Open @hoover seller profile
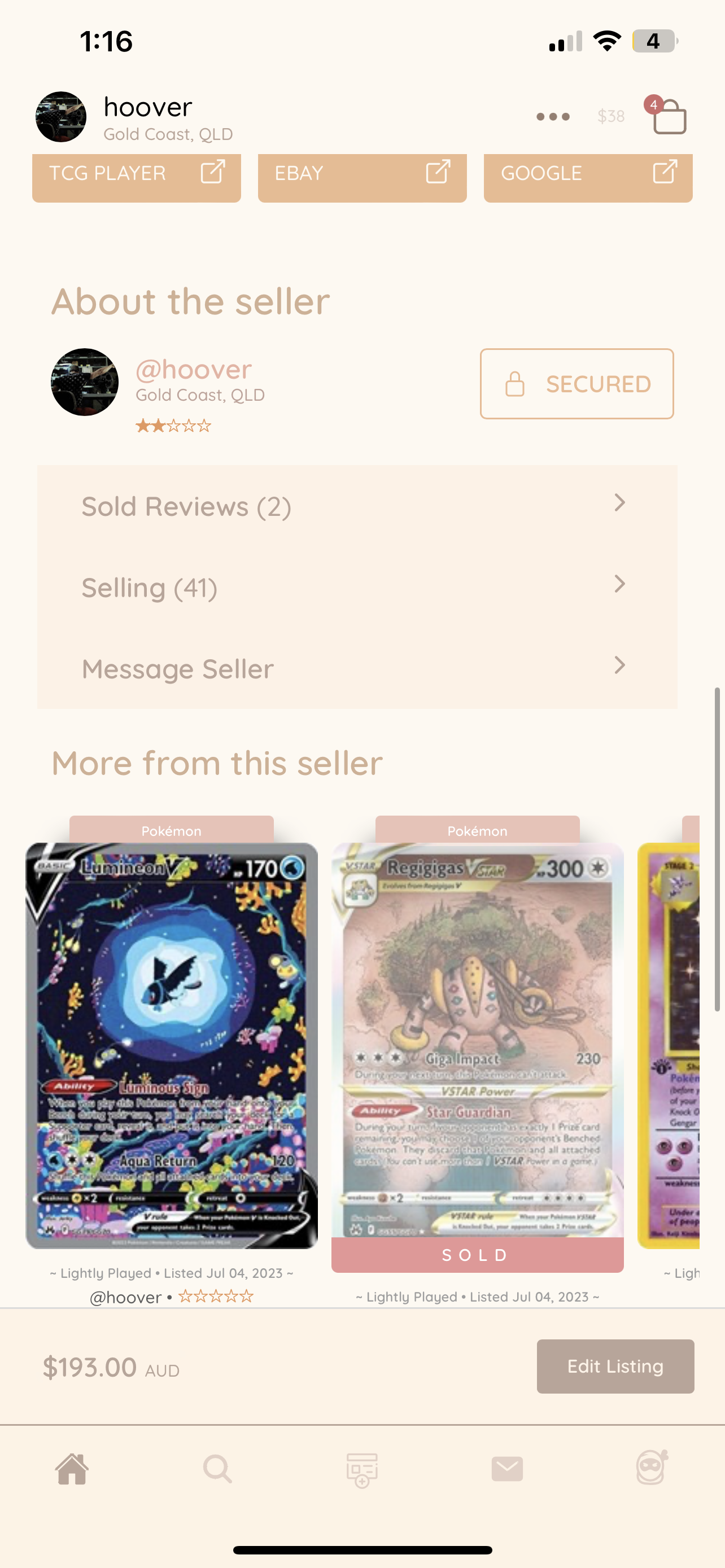725x1568 pixels. (x=194, y=370)
